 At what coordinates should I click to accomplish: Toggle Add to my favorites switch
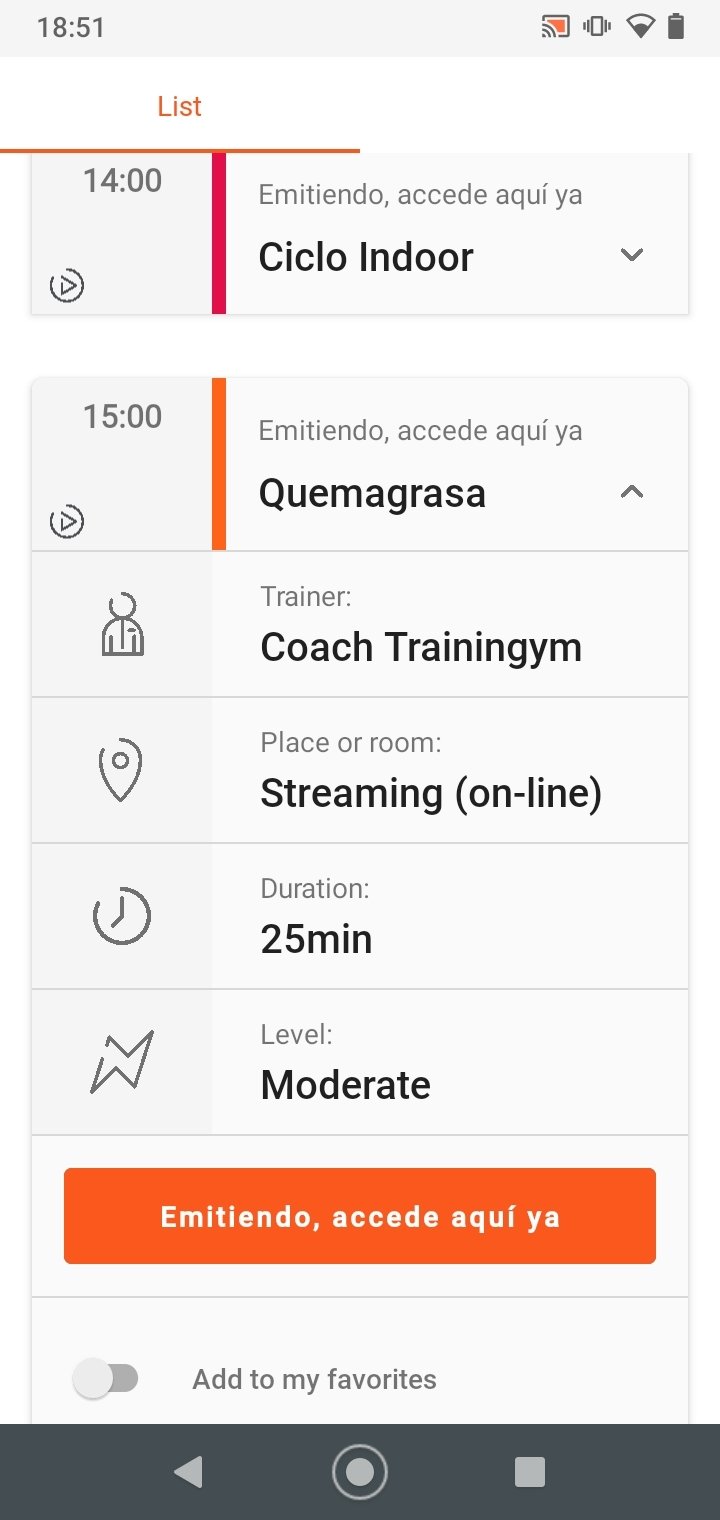coord(106,1380)
